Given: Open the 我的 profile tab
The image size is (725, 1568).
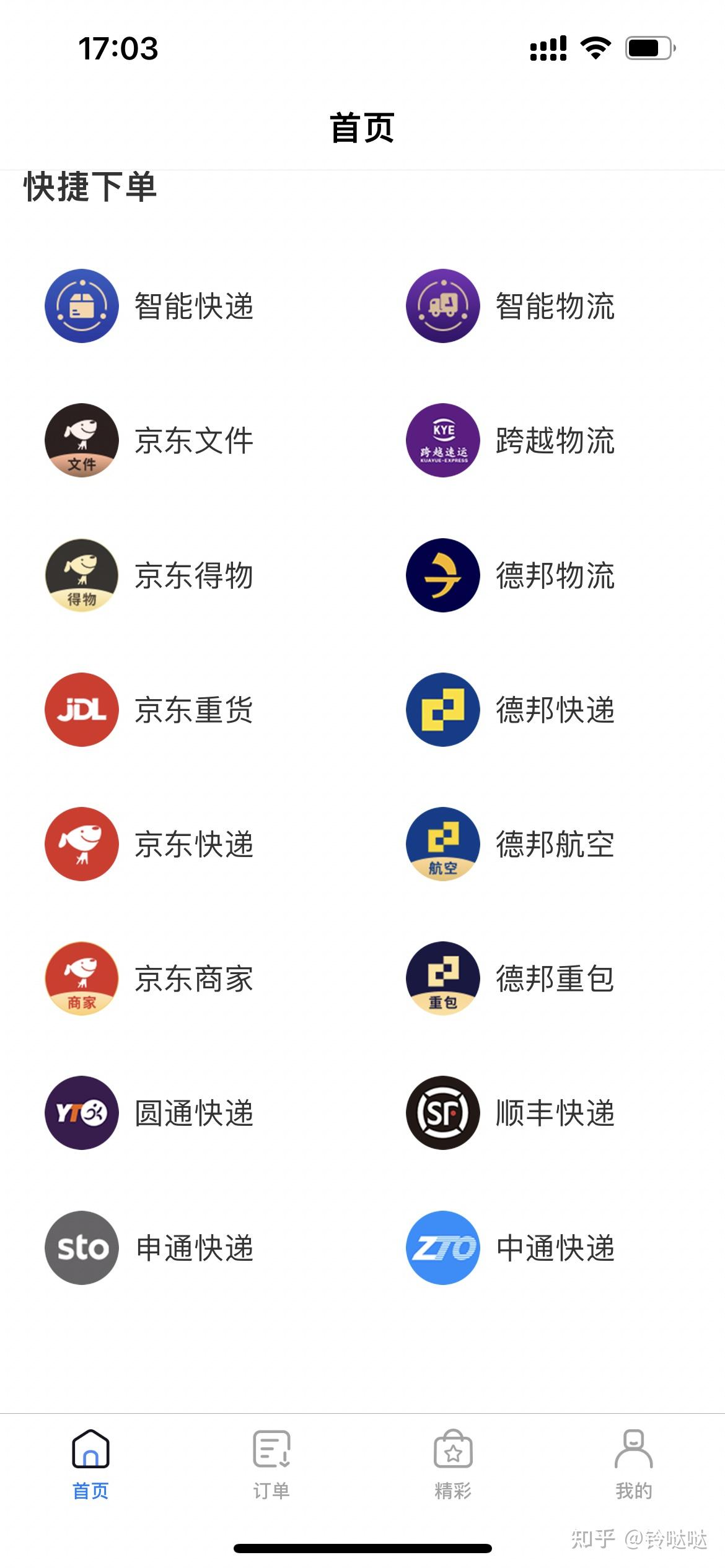Looking at the screenshot, I should coord(633,1464).
